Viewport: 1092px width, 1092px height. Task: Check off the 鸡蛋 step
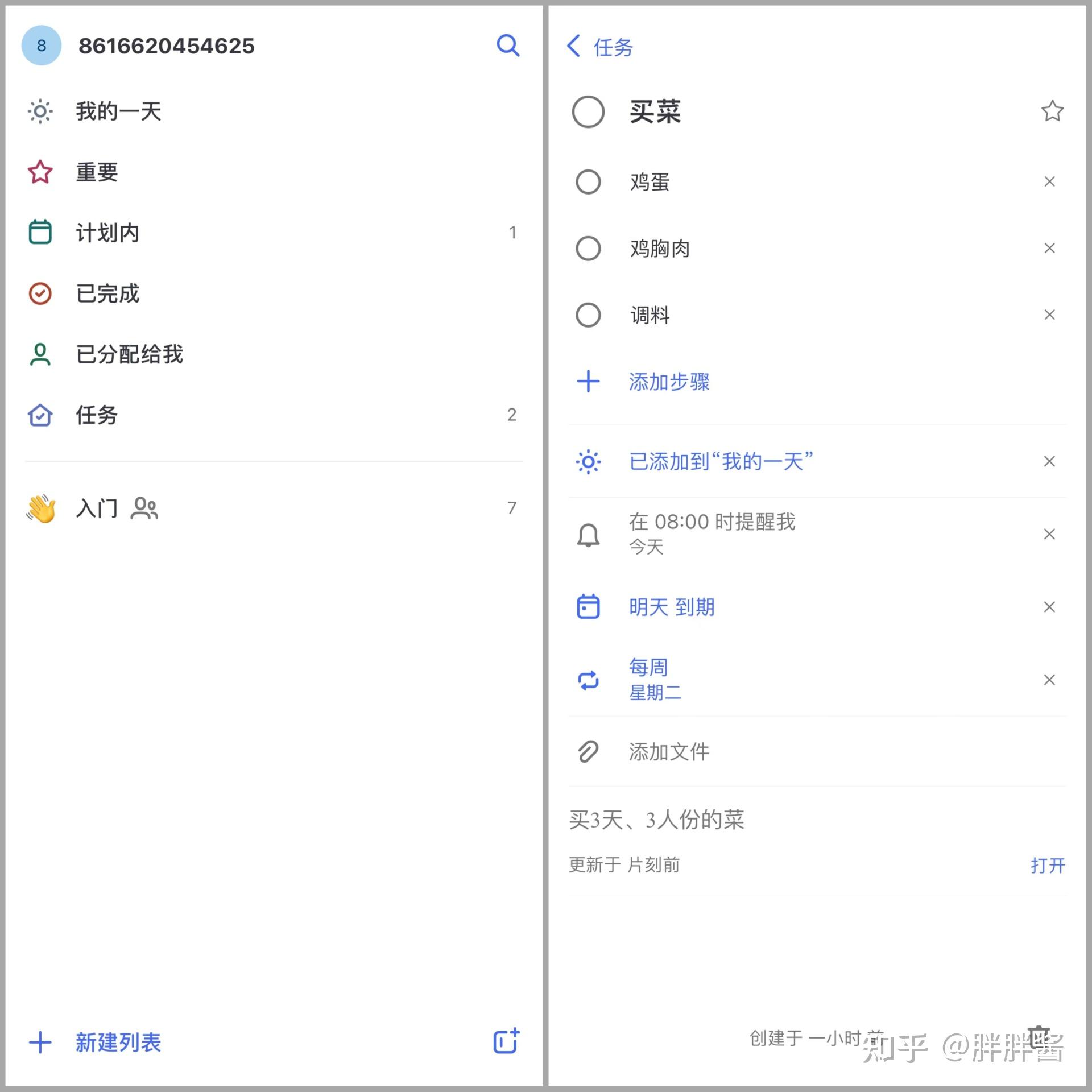588,182
